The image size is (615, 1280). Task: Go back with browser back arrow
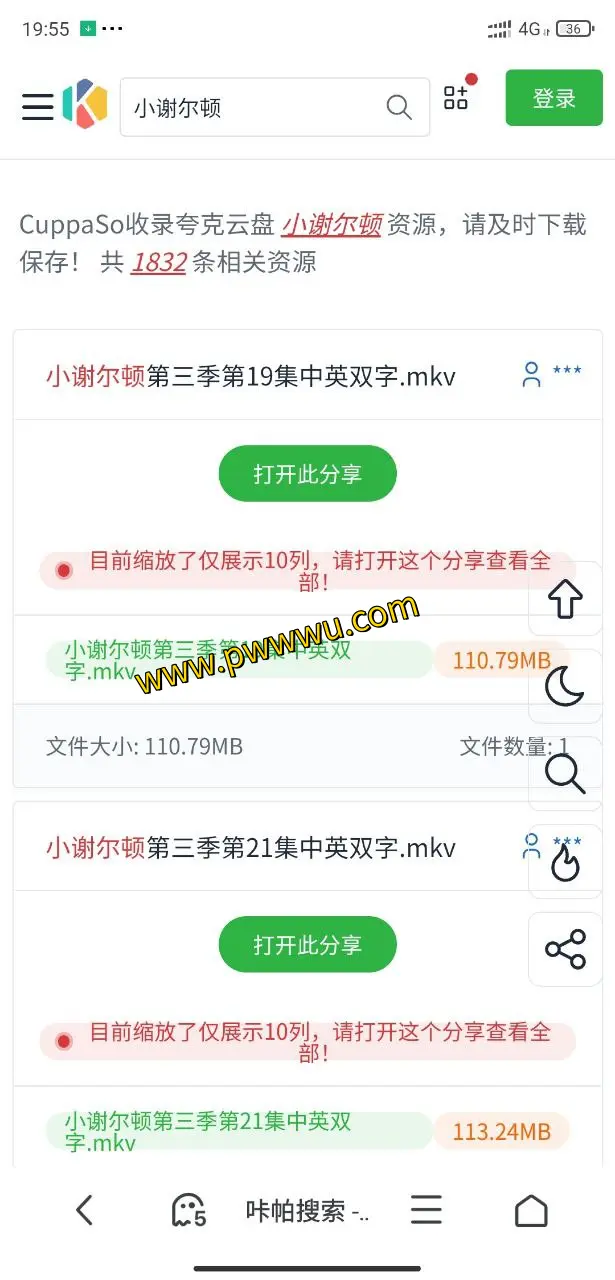(x=84, y=1211)
